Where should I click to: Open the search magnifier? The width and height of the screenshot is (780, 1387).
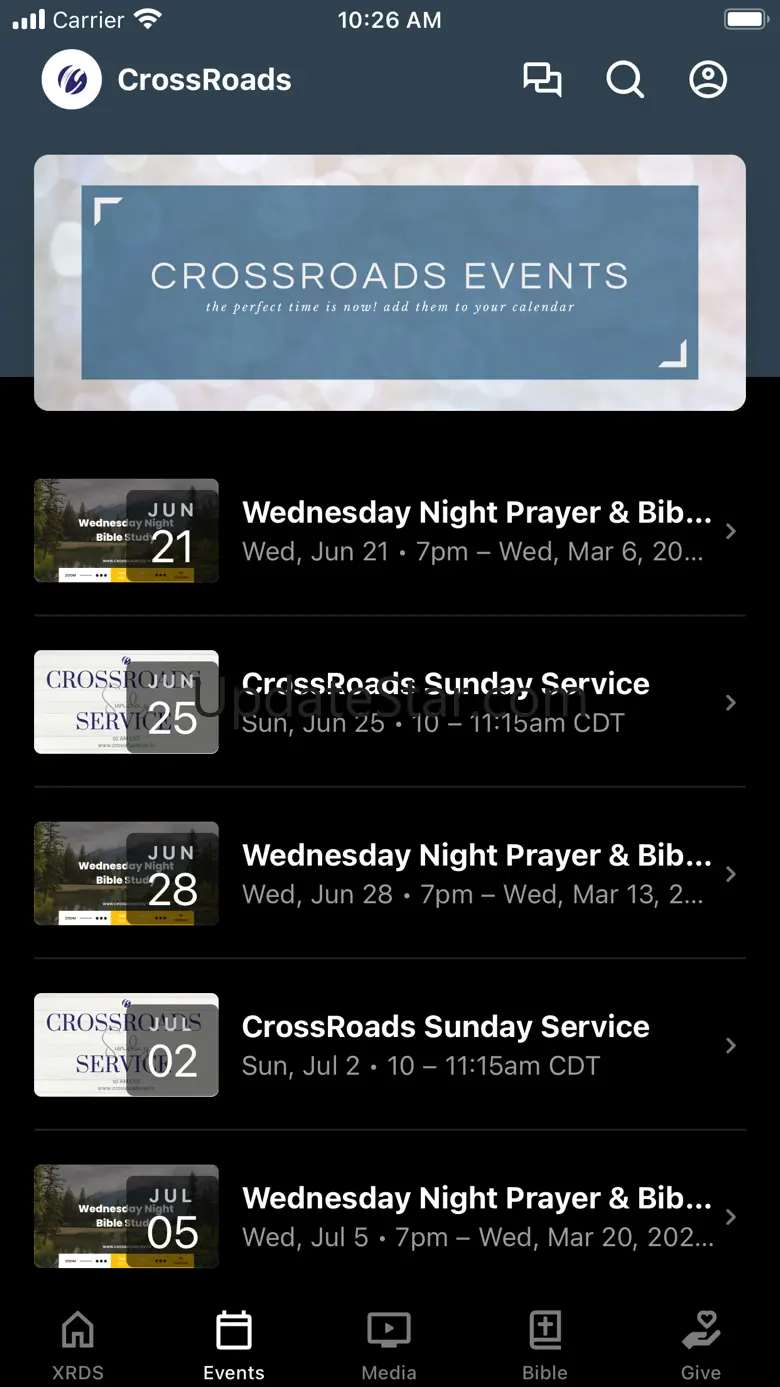point(625,80)
